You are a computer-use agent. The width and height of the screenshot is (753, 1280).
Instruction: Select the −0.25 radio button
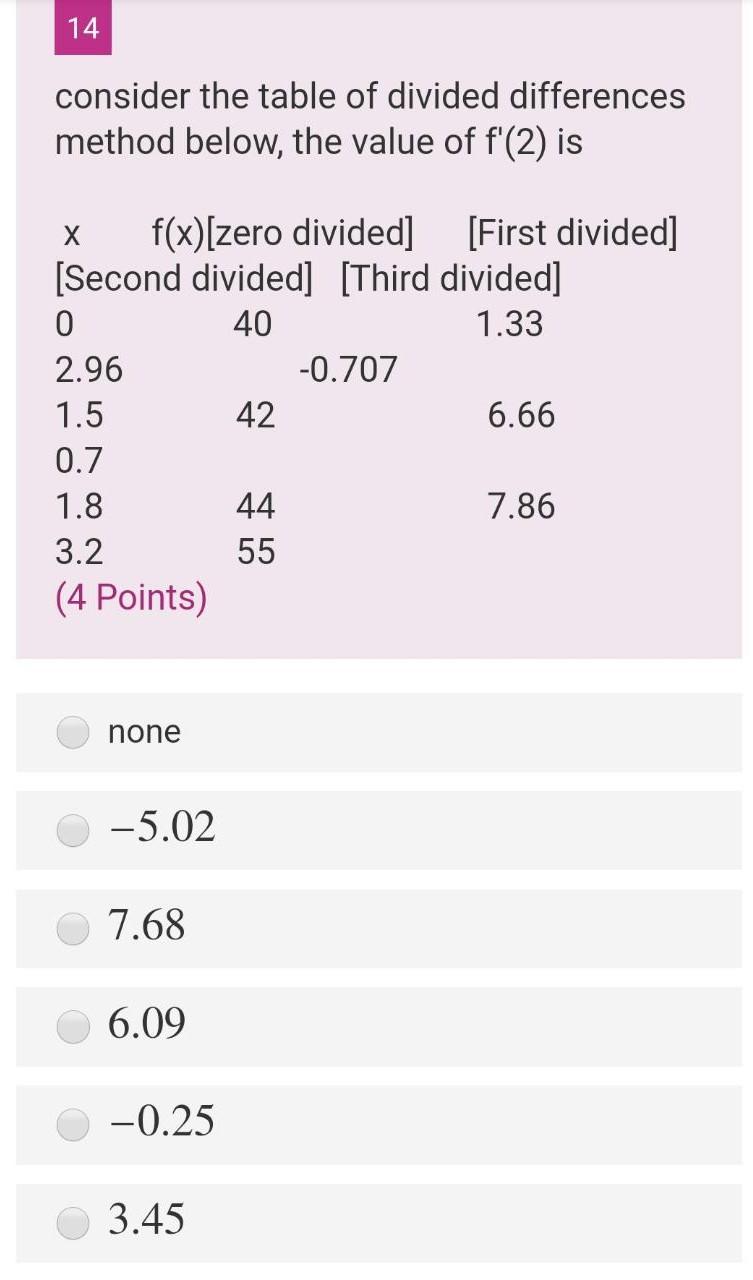tap(73, 1124)
